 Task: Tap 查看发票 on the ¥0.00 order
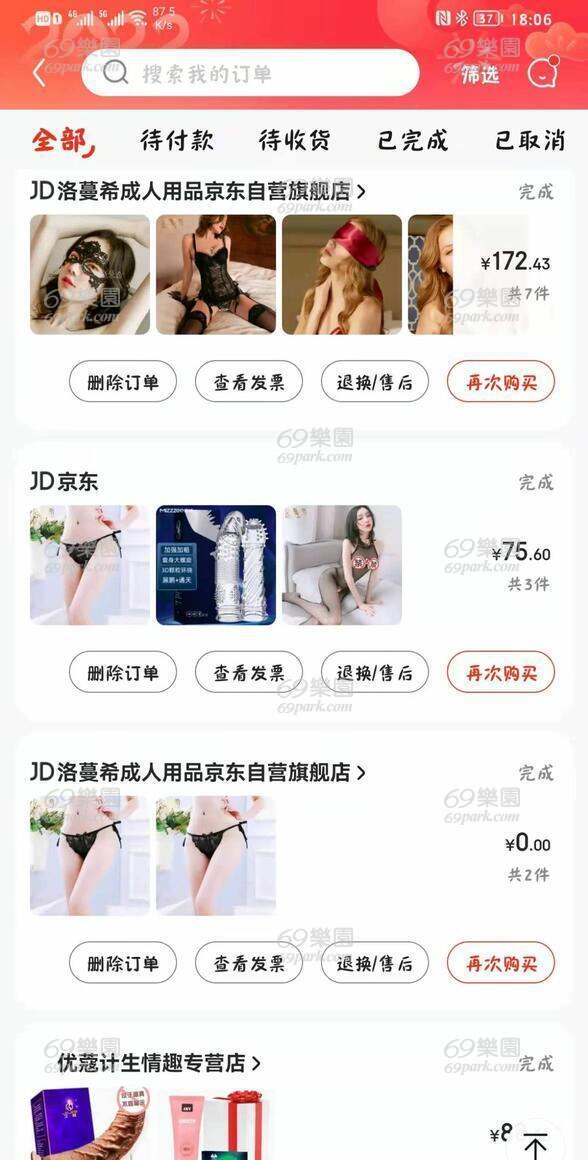coord(249,962)
